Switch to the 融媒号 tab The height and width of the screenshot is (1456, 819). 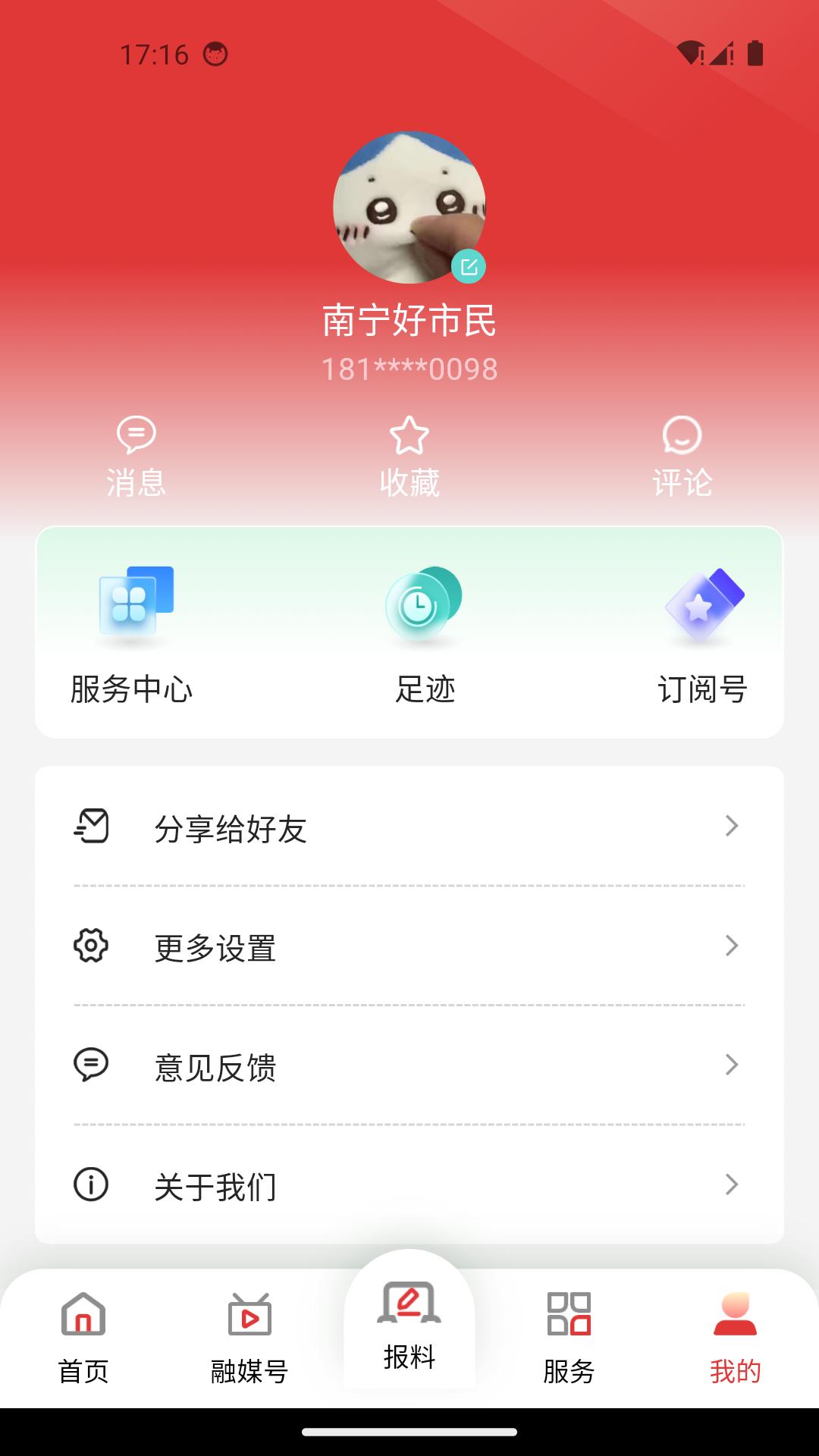tap(249, 1338)
